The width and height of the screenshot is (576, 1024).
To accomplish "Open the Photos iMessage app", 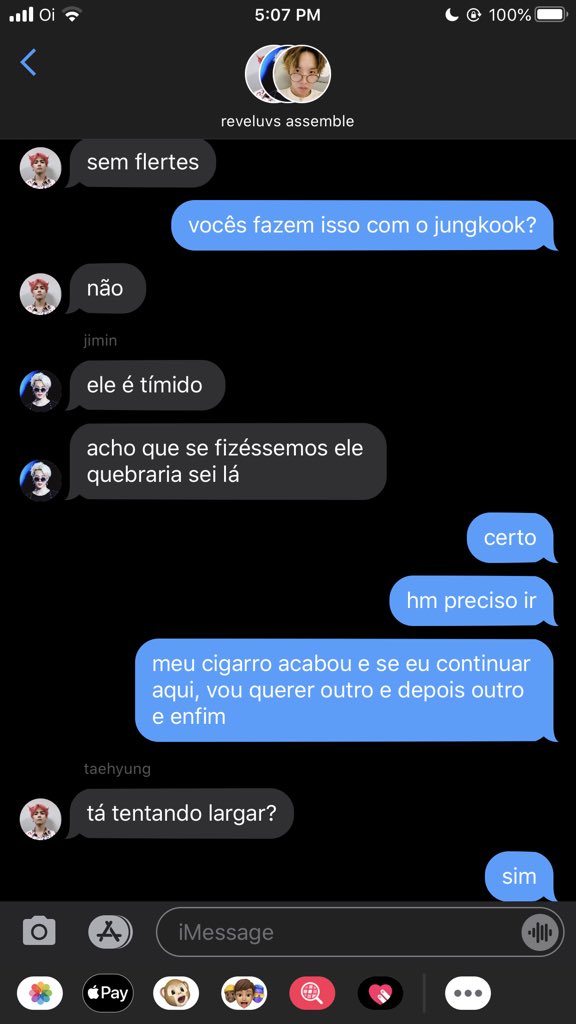I will click(x=40, y=993).
